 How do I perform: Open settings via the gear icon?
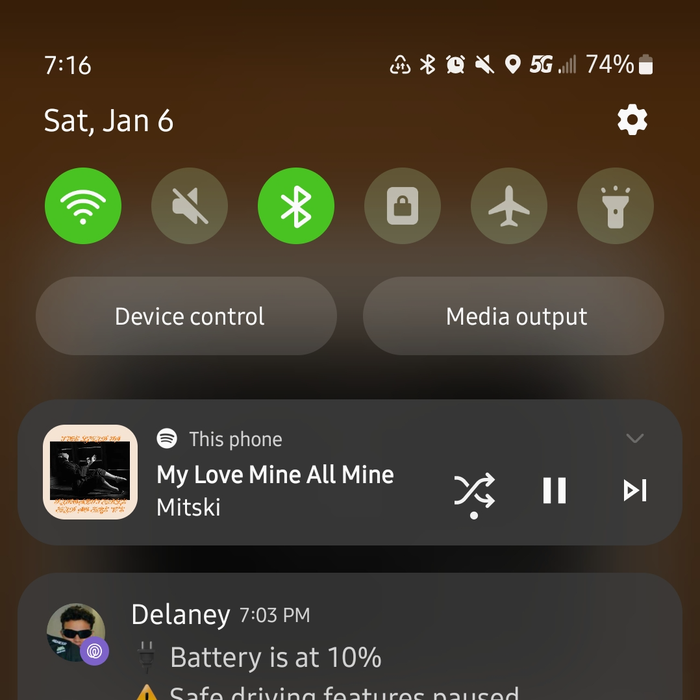pyautogui.click(x=632, y=121)
